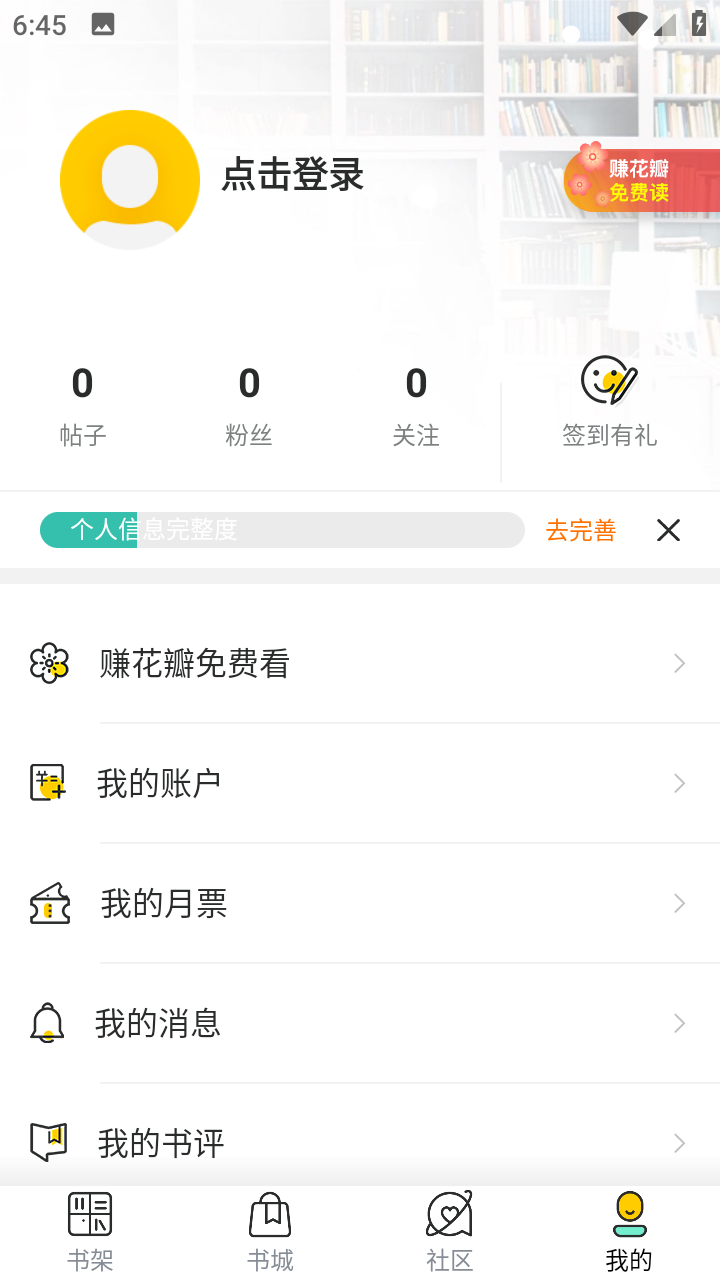Tap the 个人信息完整度 progress bar
This screenshot has height=1280, width=720.
pos(282,530)
